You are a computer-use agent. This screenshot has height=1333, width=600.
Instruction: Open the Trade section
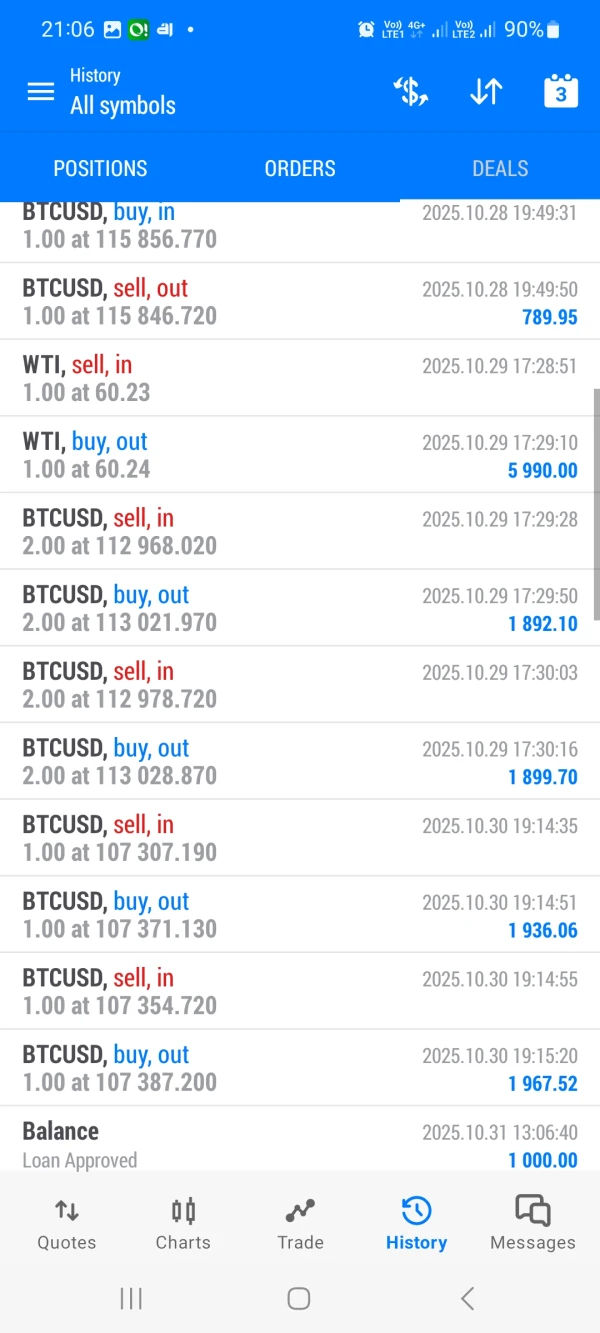[x=300, y=1224]
